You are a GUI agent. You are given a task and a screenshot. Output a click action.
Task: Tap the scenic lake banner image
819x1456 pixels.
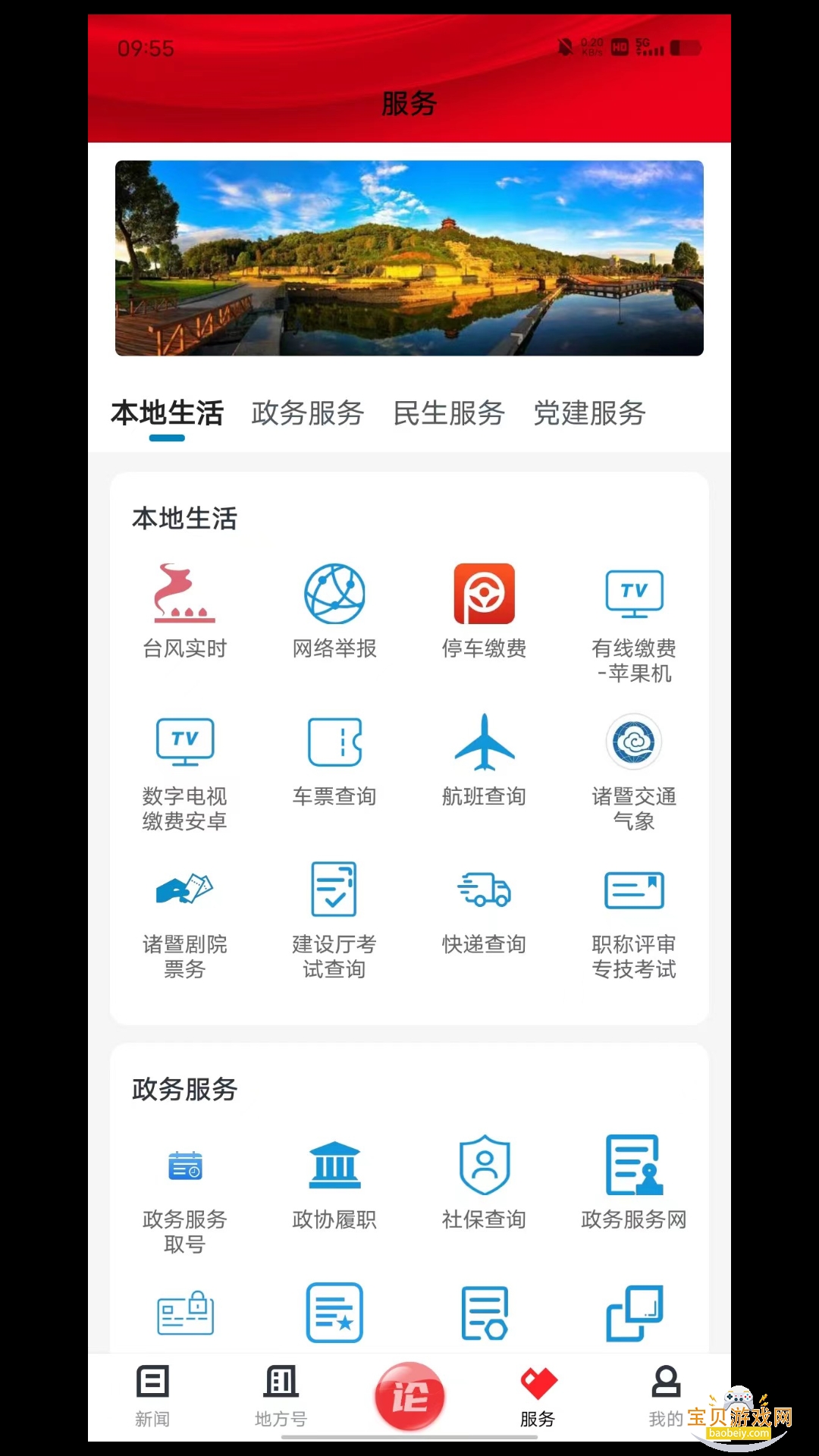(x=409, y=256)
